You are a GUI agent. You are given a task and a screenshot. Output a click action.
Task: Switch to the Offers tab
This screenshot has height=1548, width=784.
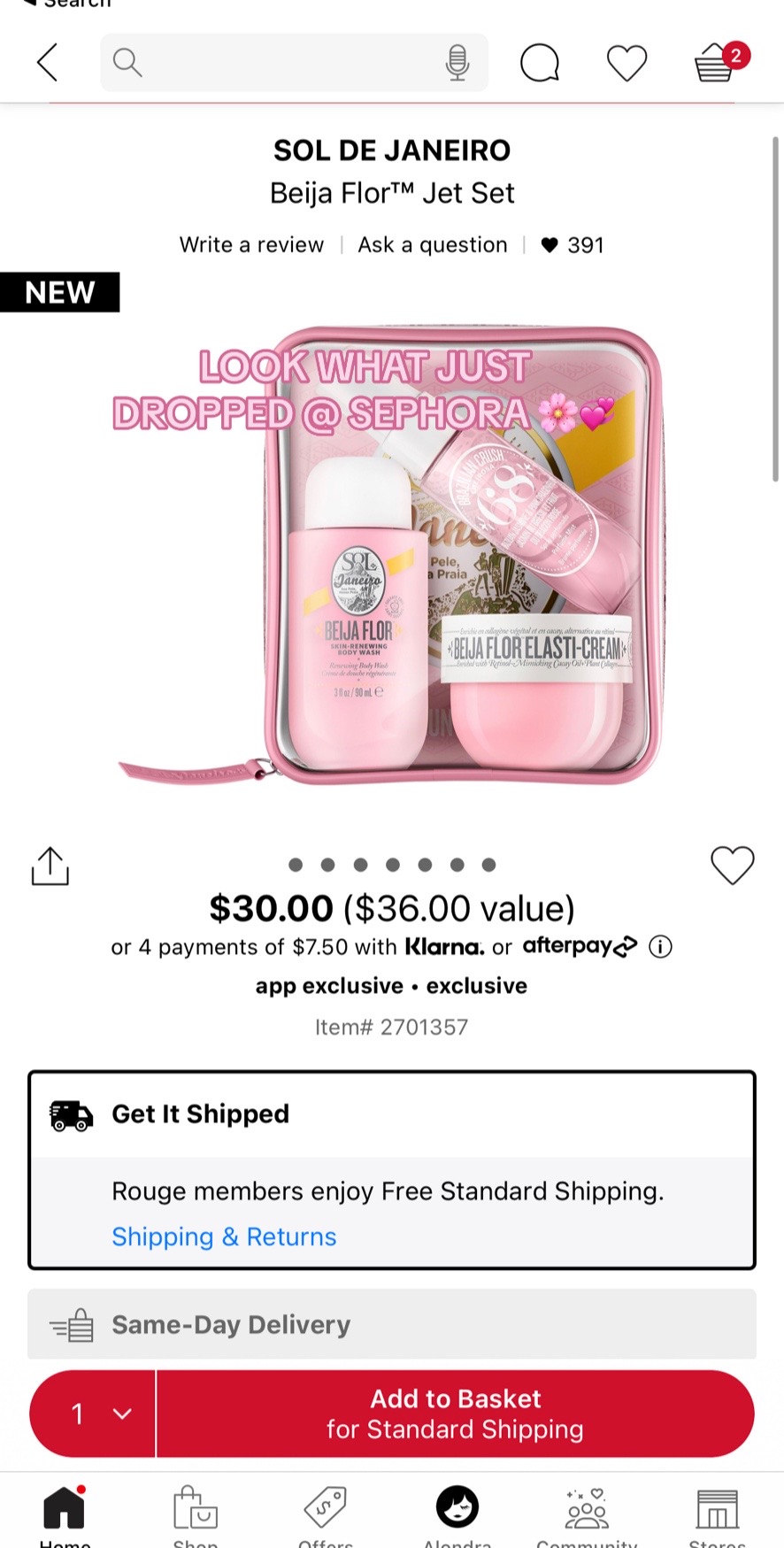click(325, 1513)
